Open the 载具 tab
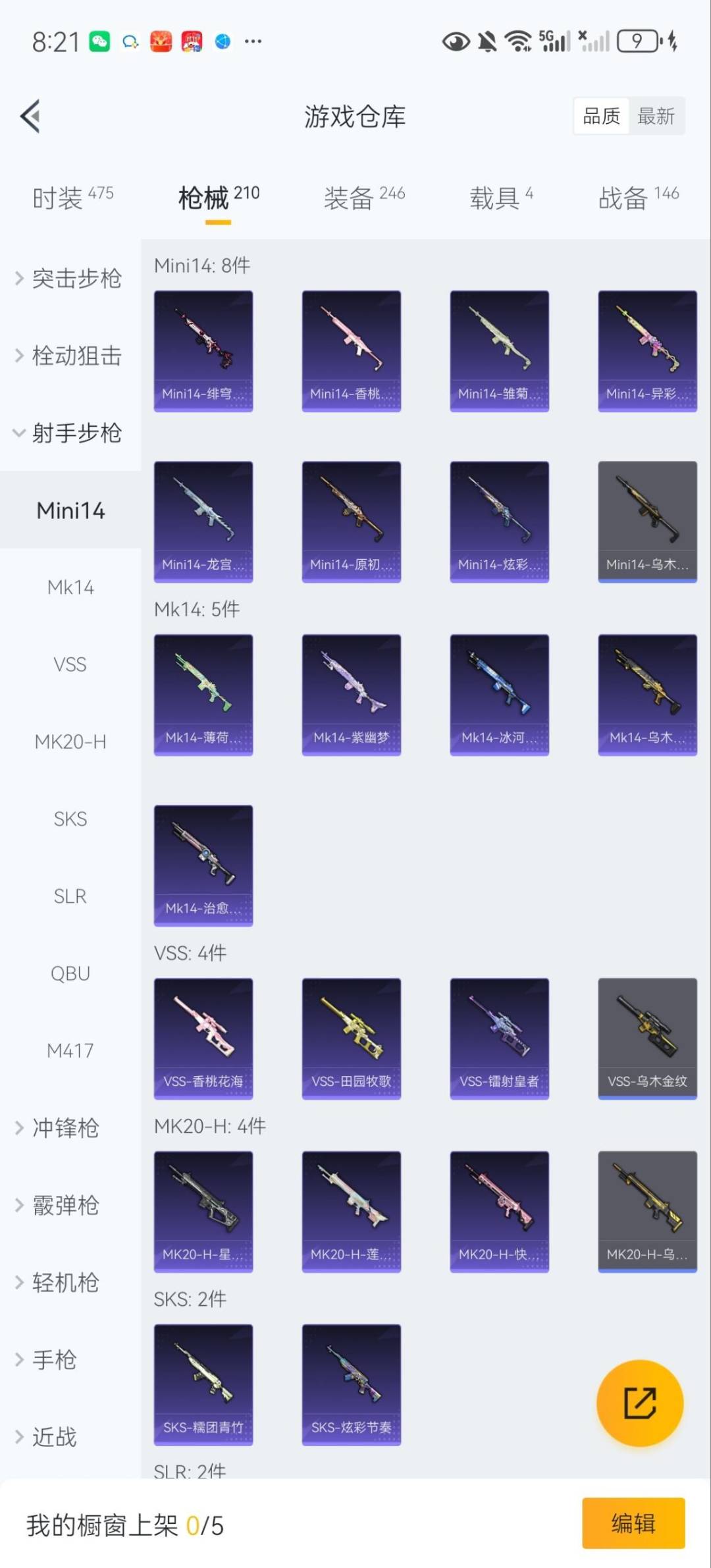This screenshot has height=1568, width=711. pos(500,197)
